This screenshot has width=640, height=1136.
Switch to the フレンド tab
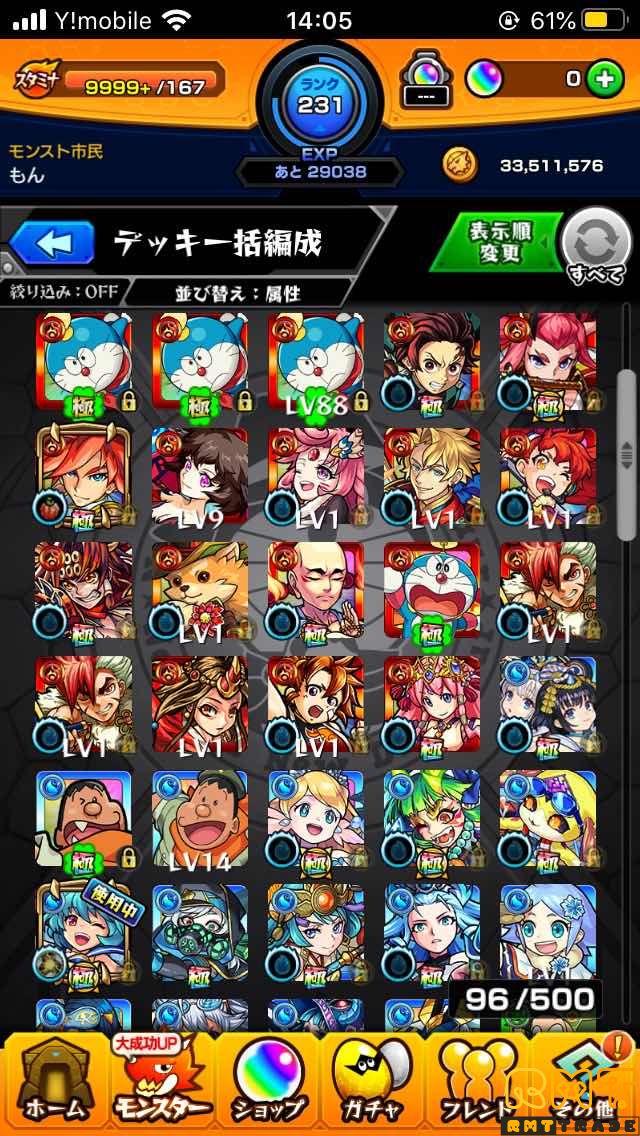(479, 1080)
